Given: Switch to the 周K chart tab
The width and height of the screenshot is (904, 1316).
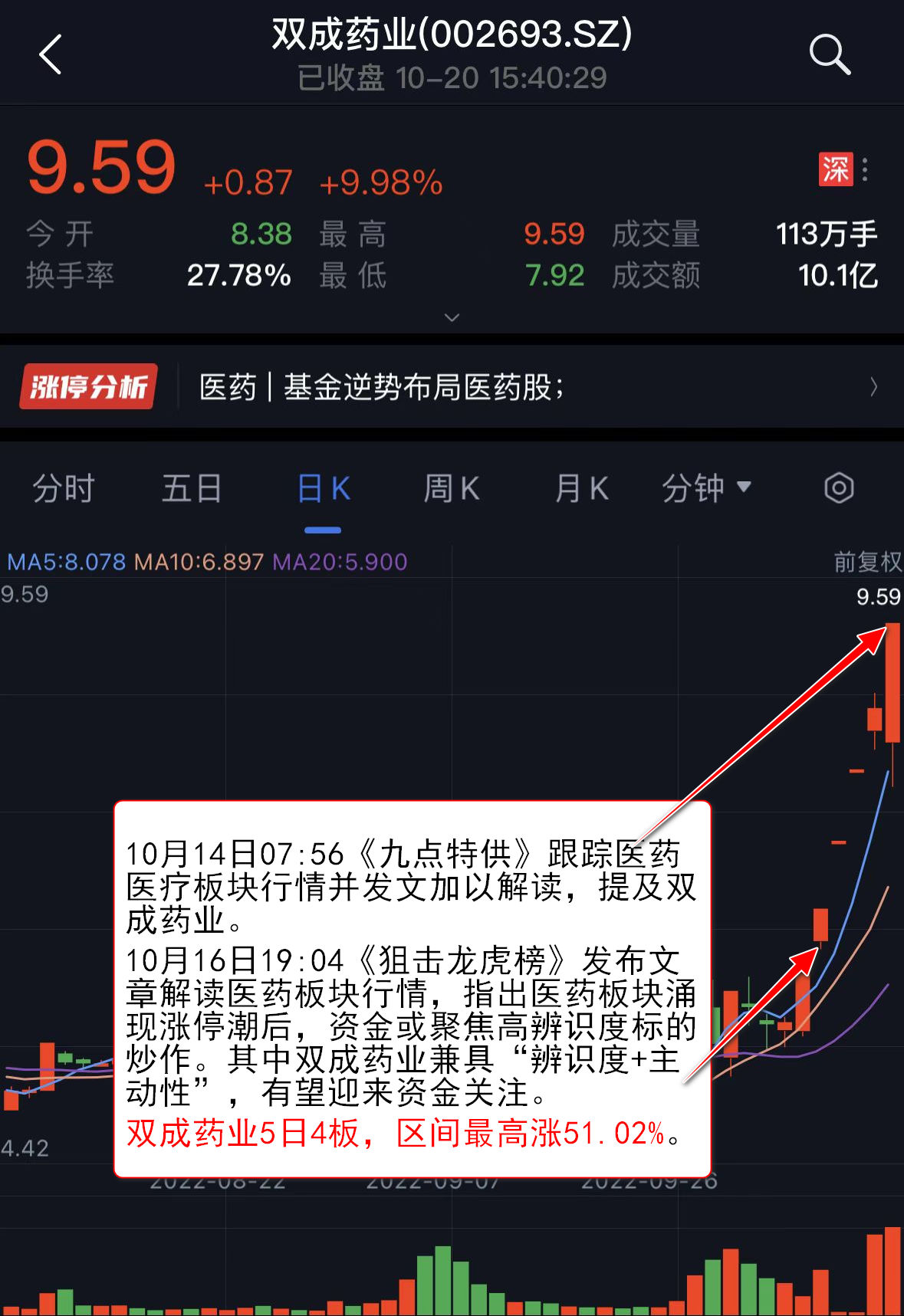Looking at the screenshot, I should click(452, 488).
